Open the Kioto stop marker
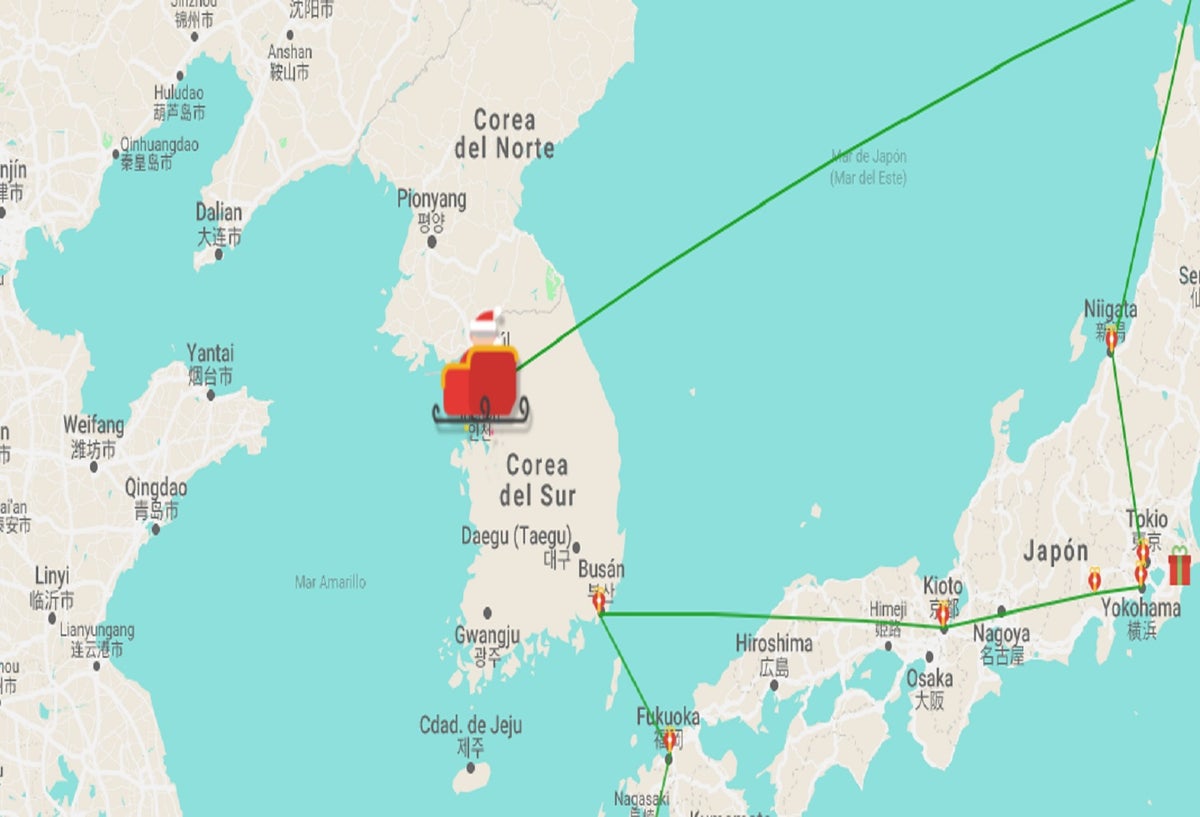 (x=942, y=613)
